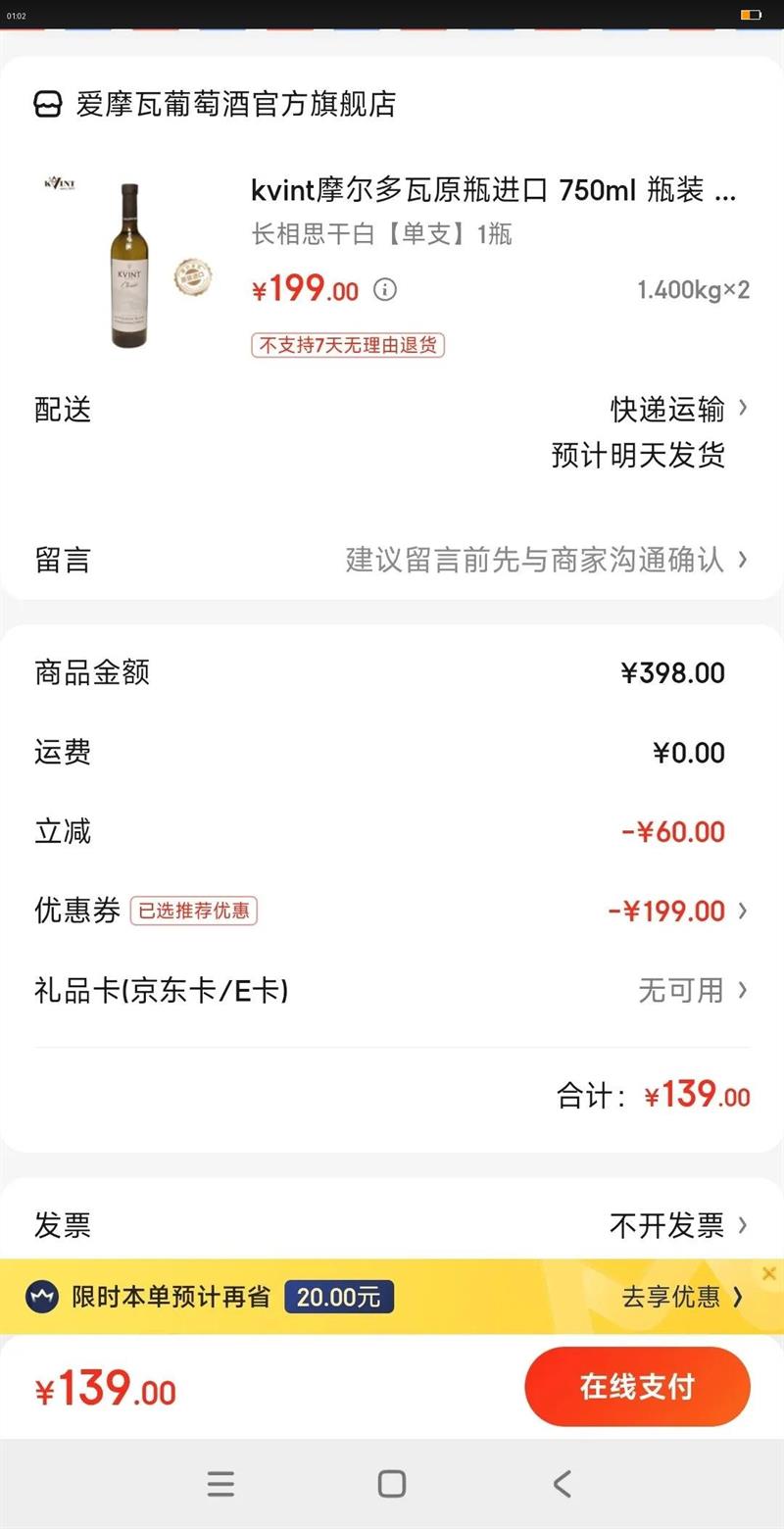Tap 去享优惠 to save 20.00元 more
The height and width of the screenshot is (1529, 784).
tap(682, 1297)
